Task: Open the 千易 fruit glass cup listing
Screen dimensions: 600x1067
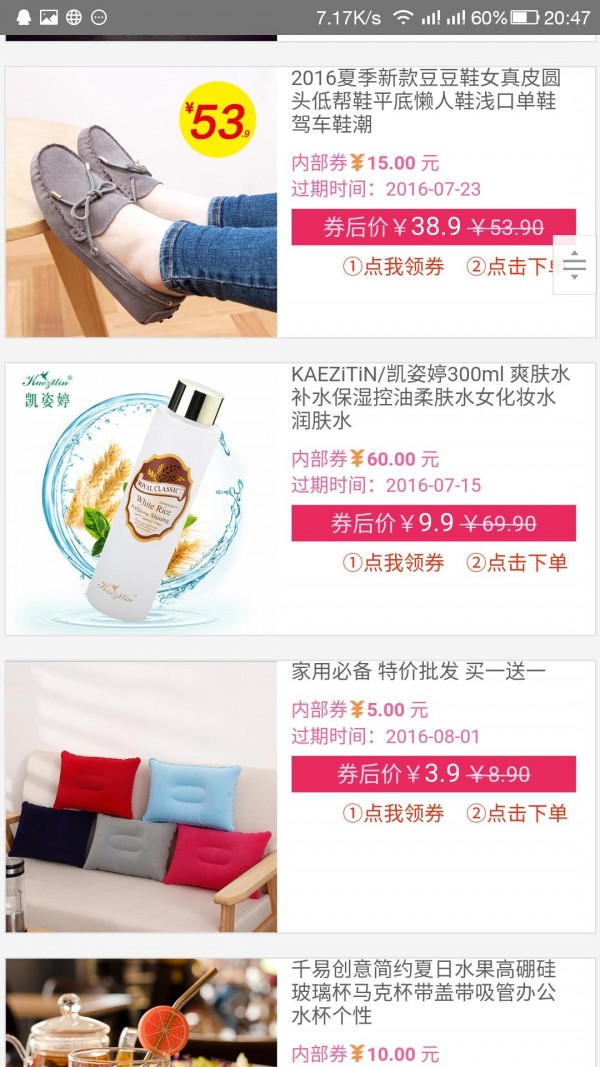Action: tap(423, 993)
